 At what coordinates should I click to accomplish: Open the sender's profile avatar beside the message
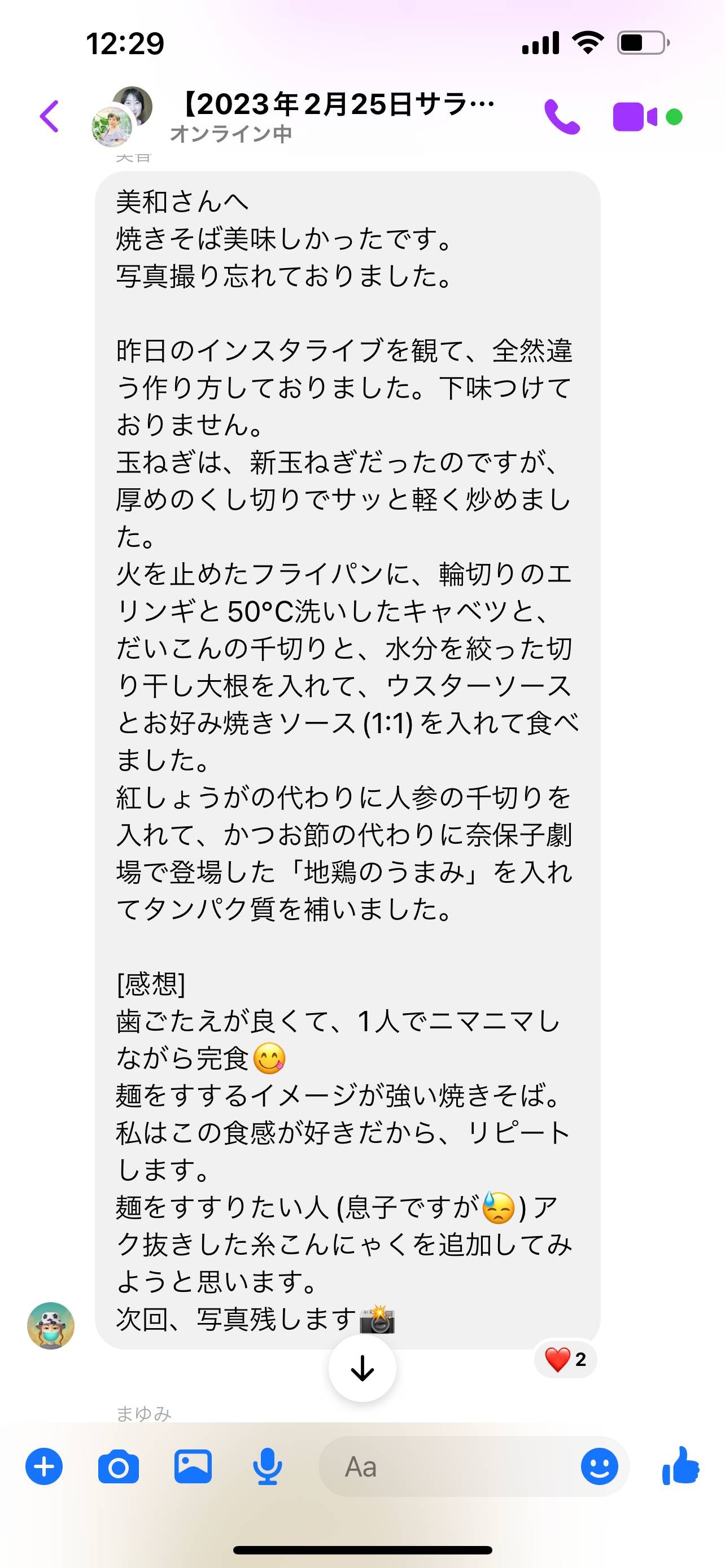pos(50,1326)
